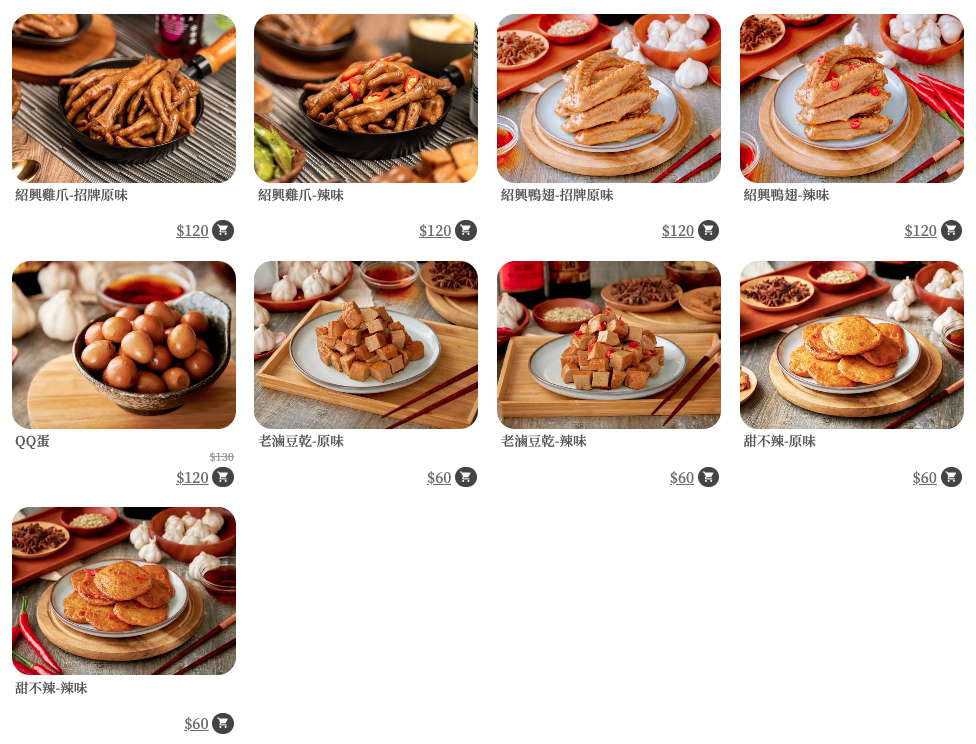Add 紹興雞爪-招牌原味 to cart
Screen dimensions: 976x744
[223, 231]
